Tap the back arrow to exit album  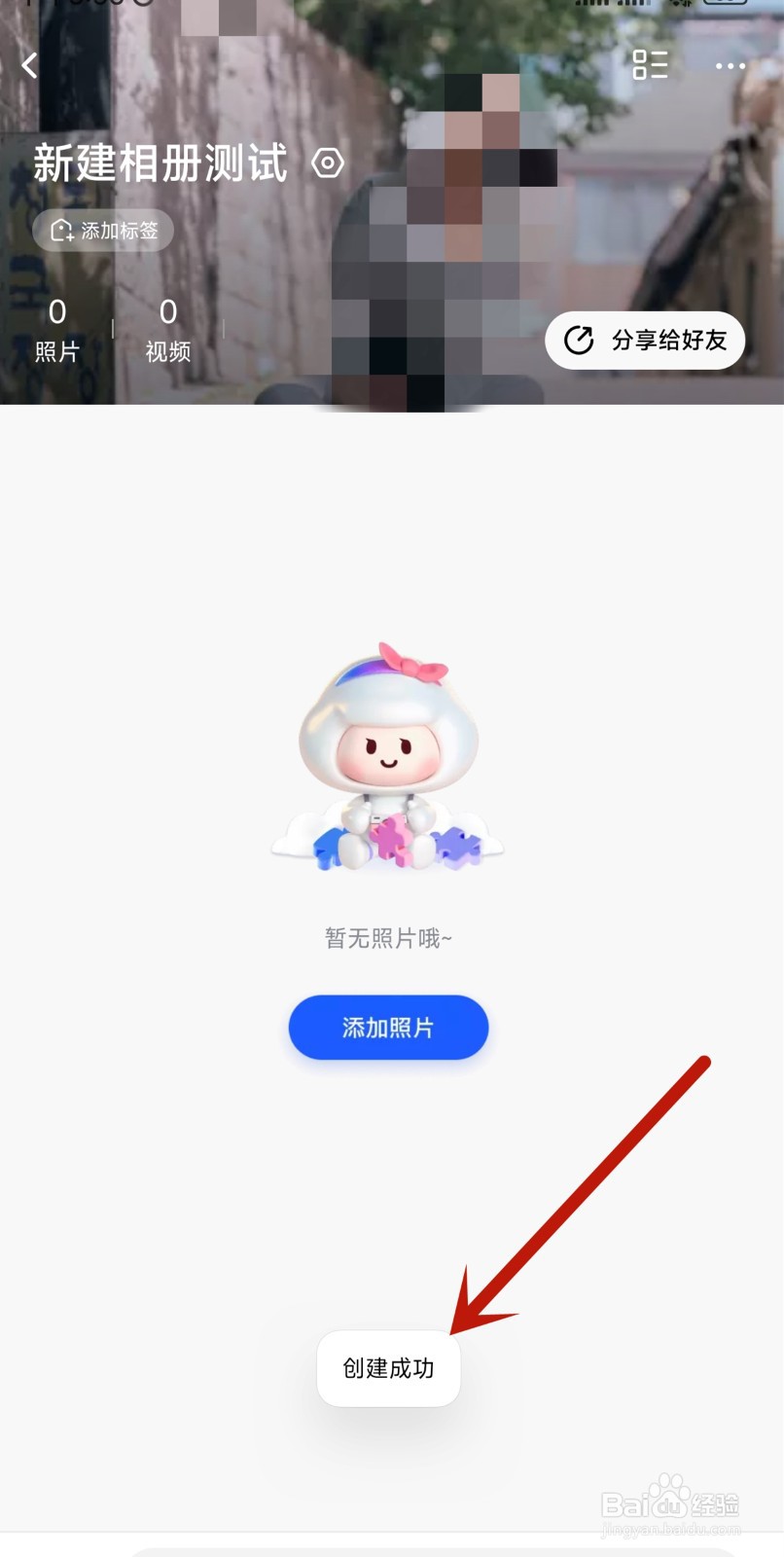pyautogui.click(x=29, y=66)
